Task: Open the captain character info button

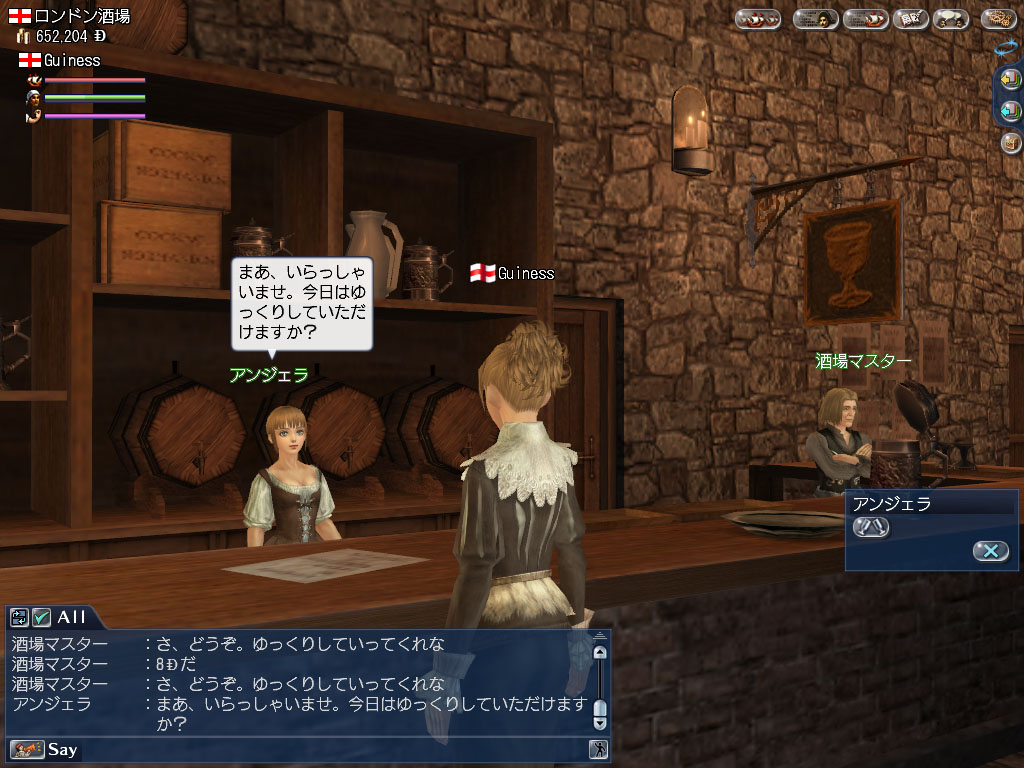Action: click(815, 20)
